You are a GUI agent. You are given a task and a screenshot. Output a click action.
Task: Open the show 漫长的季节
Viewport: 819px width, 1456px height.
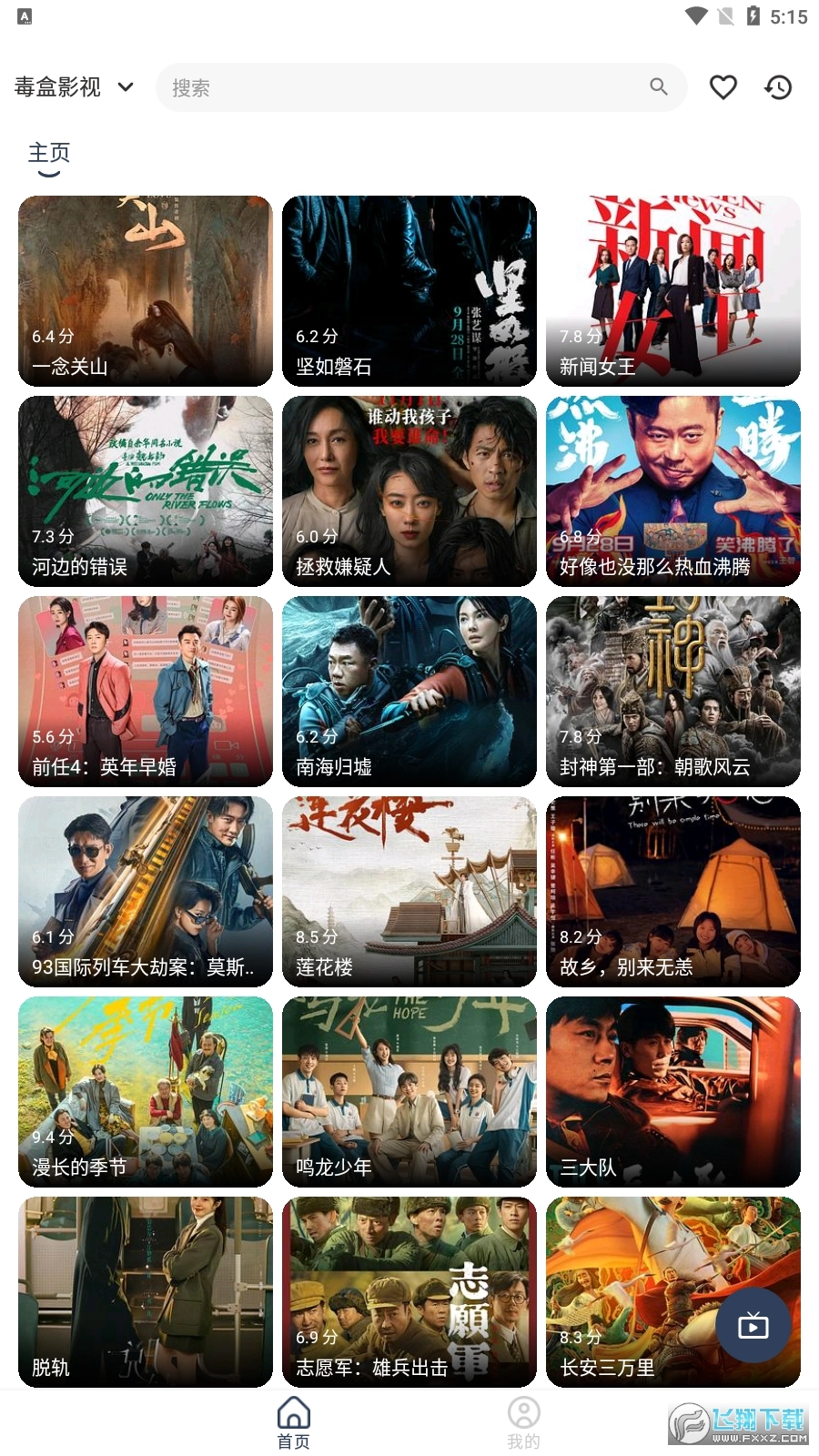coord(146,1092)
